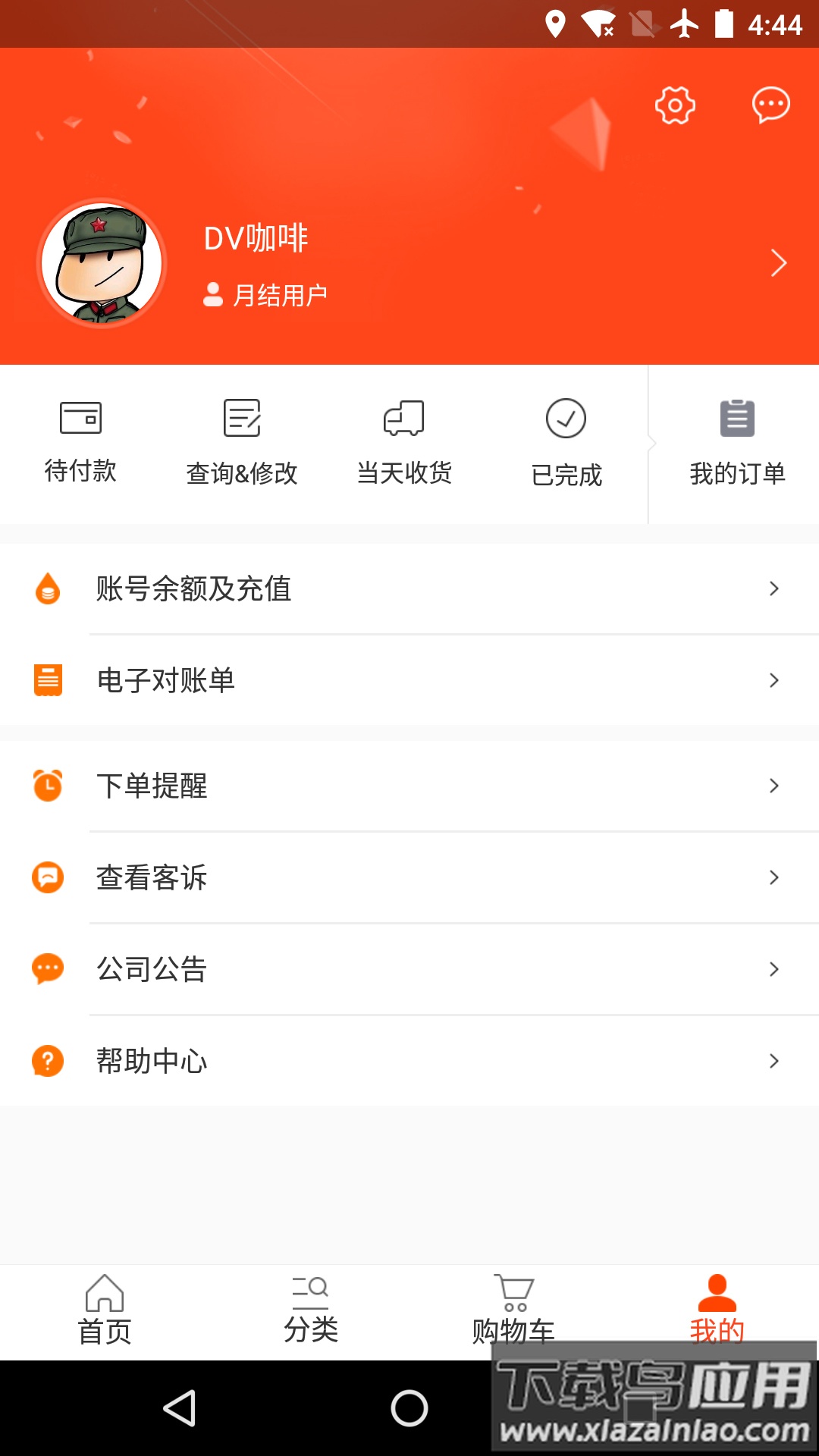Click the 查询&修改 edit icon

click(242, 418)
